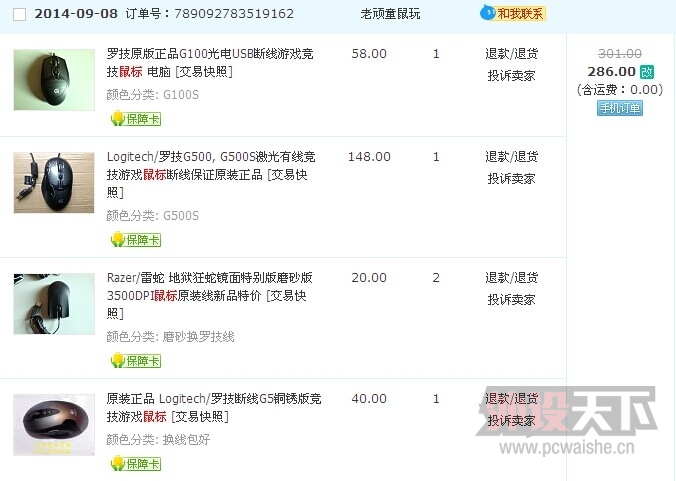Image resolution: width=676 pixels, height=481 pixels.
Task: Select the order dated 2014-09-08 checkbox
Action: [x=20, y=14]
